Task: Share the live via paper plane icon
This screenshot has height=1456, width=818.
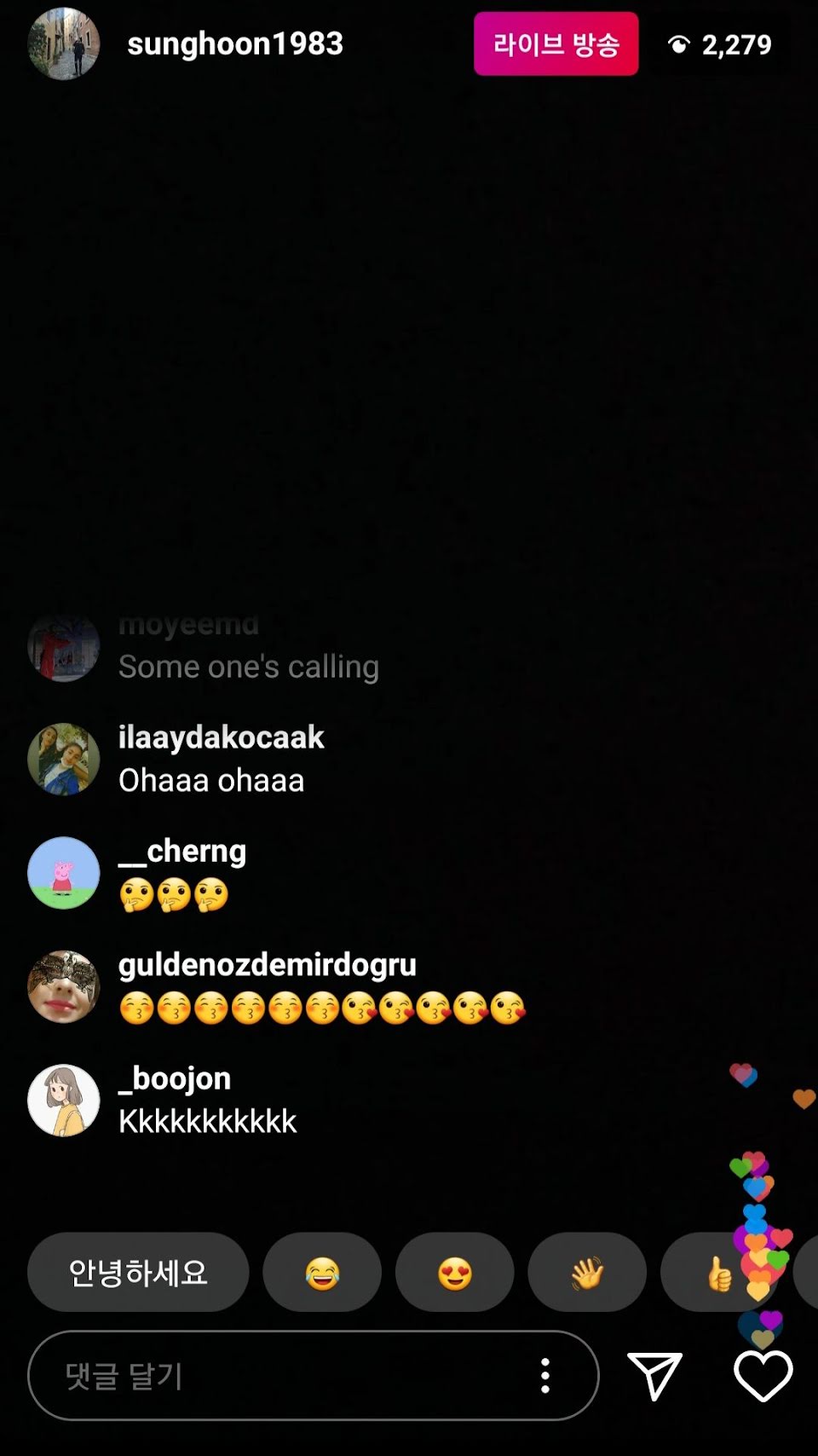Action: [x=654, y=1375]
